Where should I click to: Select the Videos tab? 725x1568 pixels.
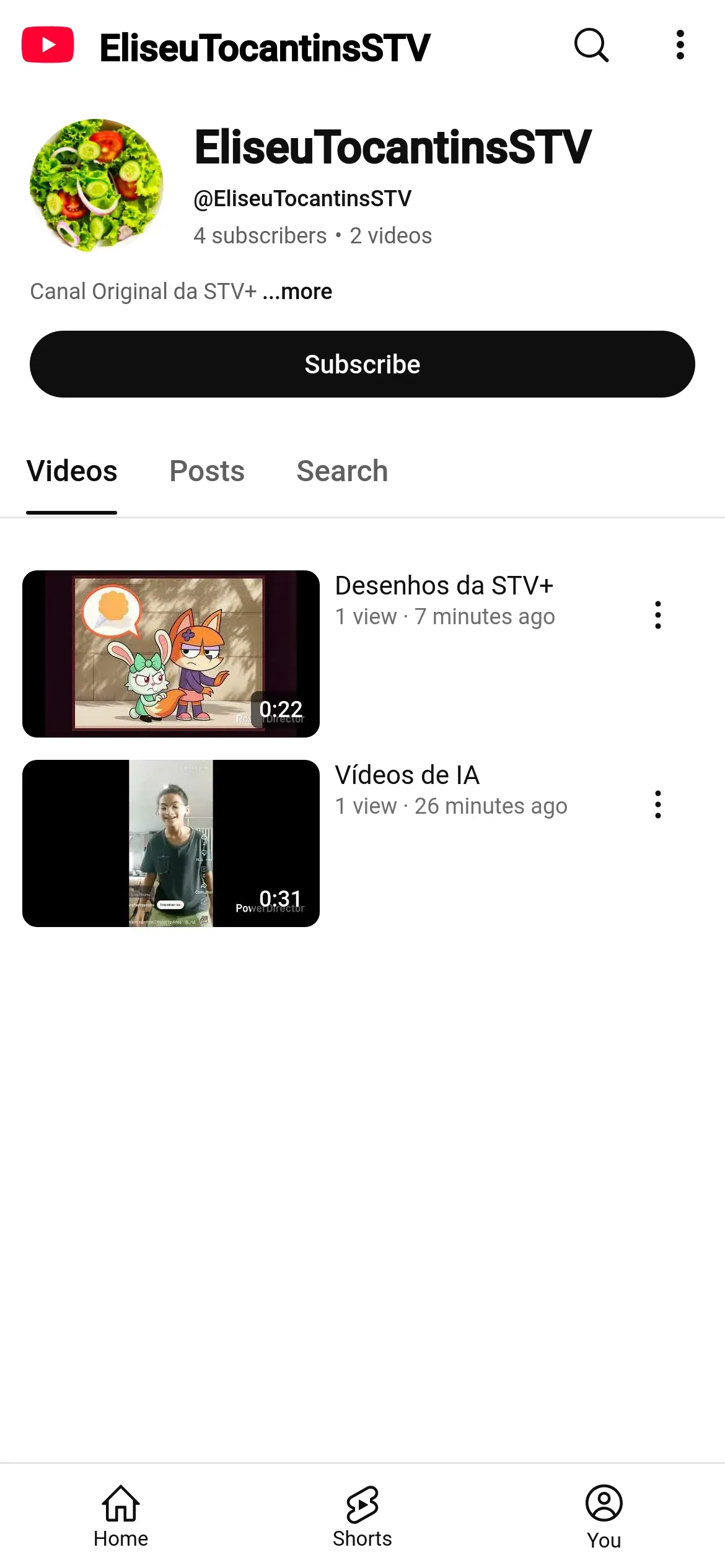72,471
